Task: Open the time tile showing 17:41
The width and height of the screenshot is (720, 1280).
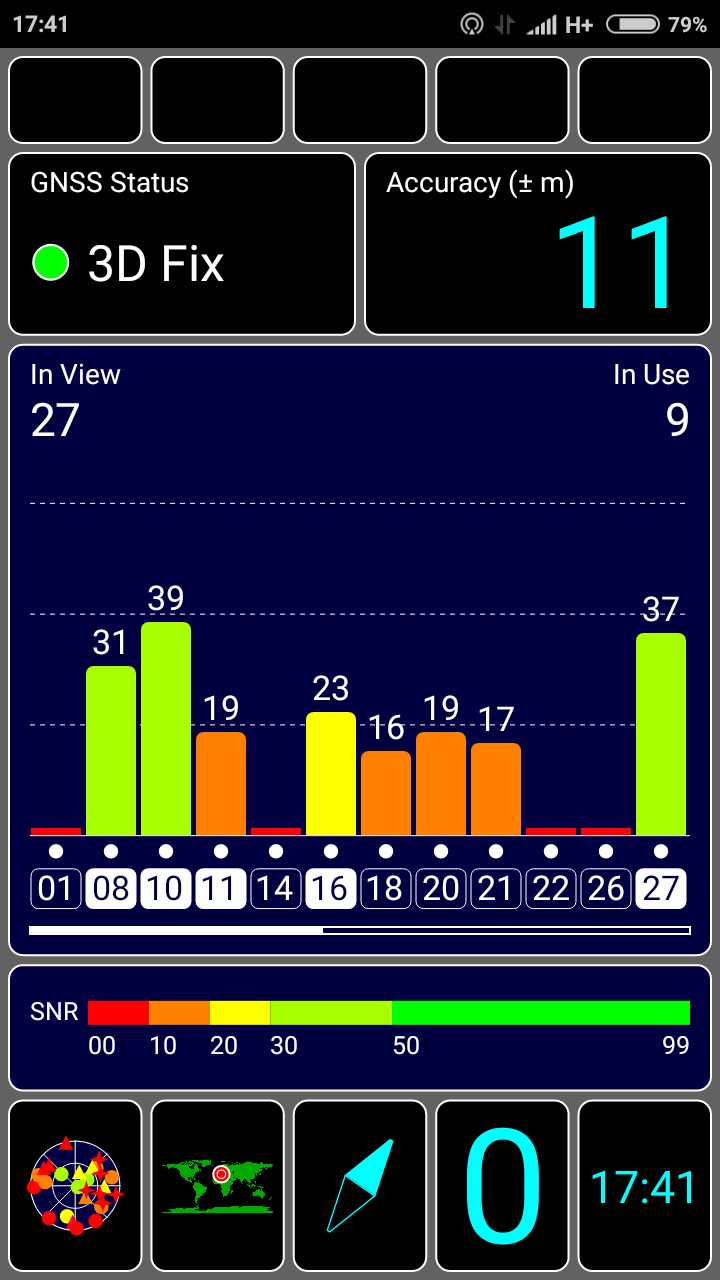Action: click(644, 1186)
